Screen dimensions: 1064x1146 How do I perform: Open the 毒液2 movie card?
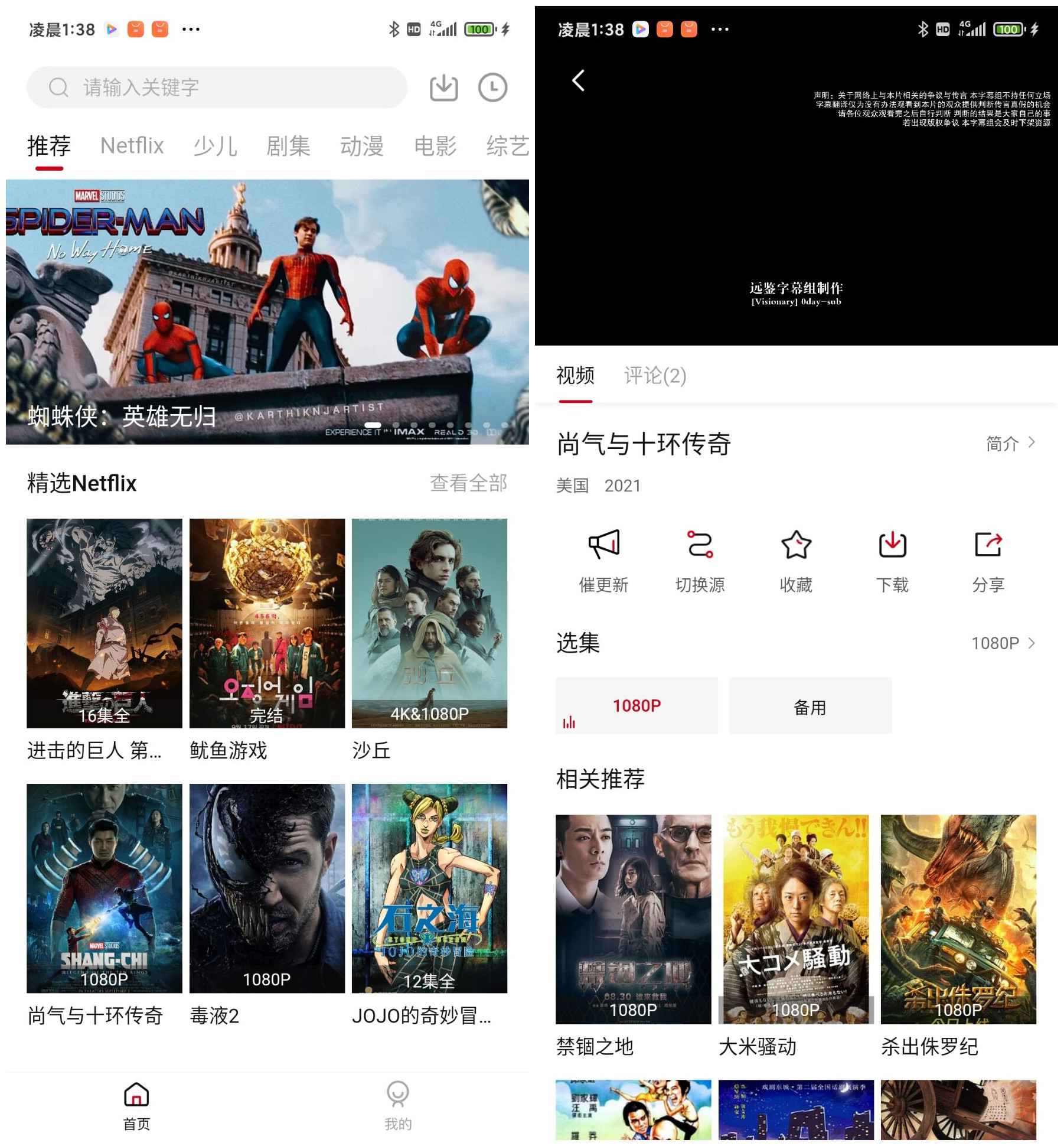pos(267,888)
